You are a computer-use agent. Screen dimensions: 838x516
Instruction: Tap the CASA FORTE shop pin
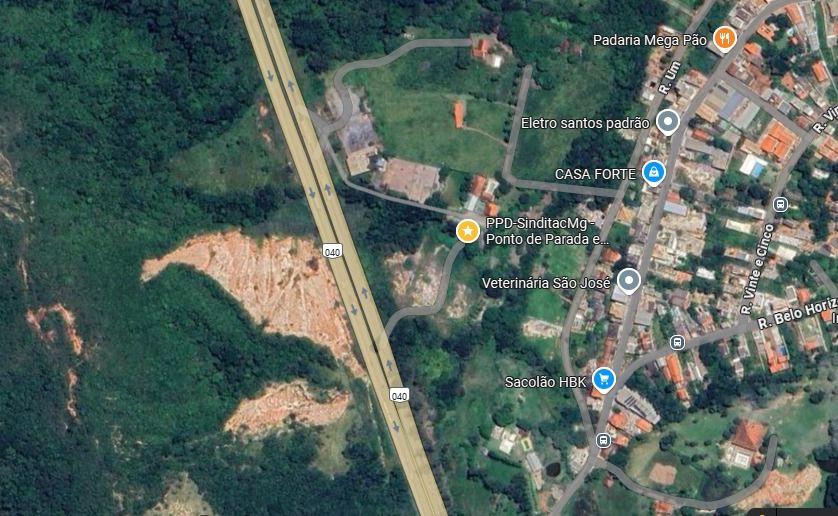(x=653, y=172)
